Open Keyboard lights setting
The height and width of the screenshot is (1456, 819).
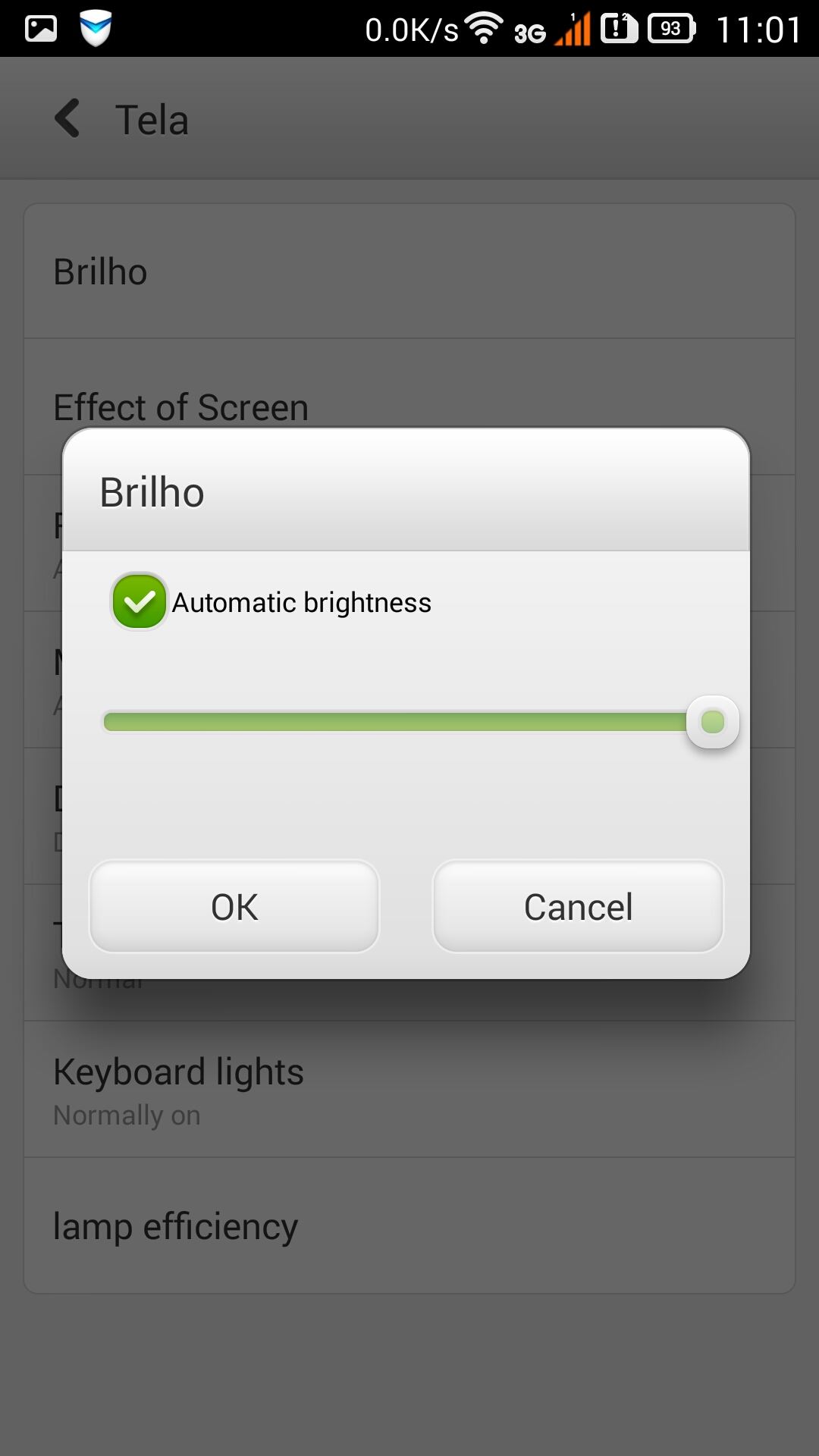(x=409, y=1089)
